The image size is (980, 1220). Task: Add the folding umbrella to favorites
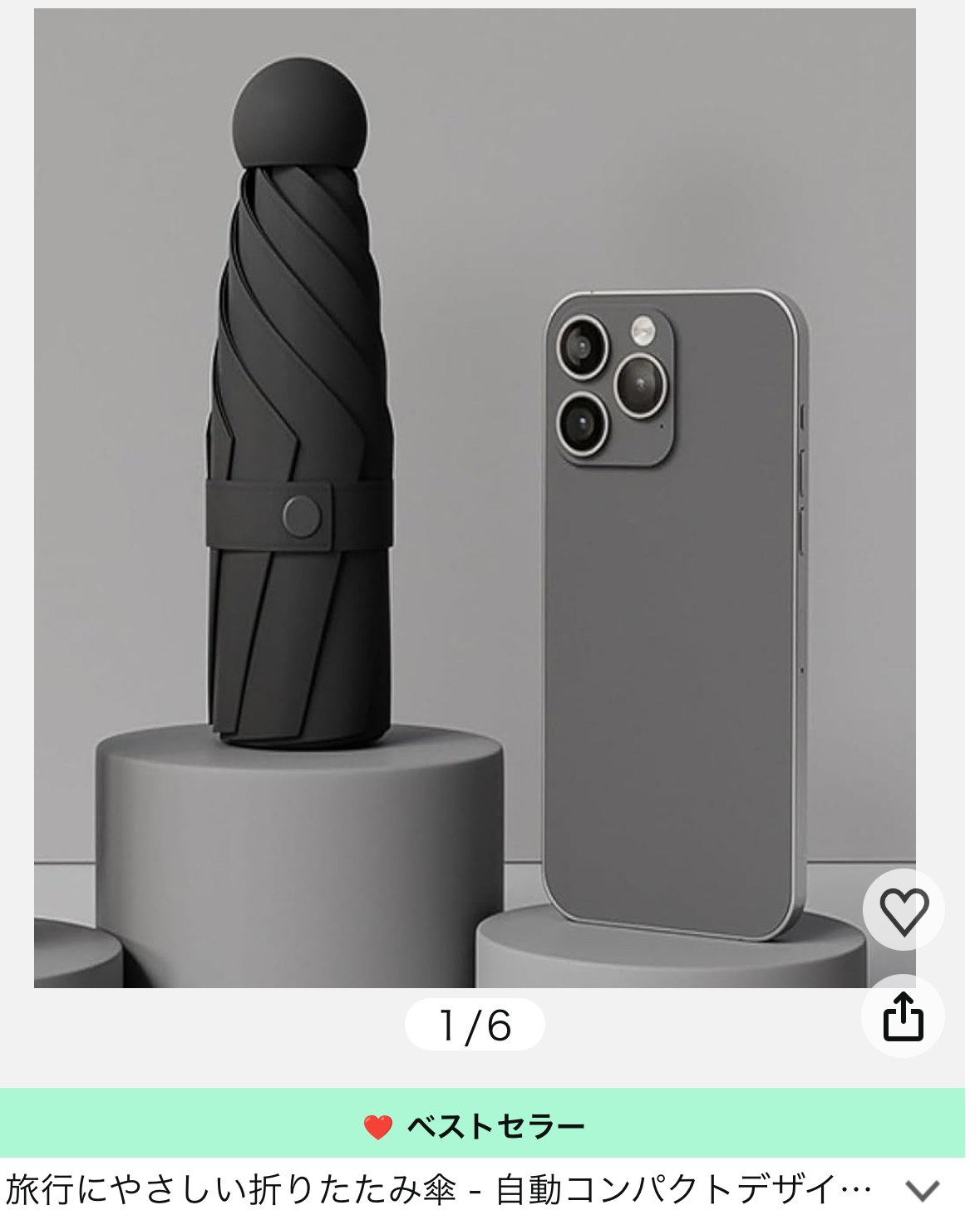[x=904, y=911]
